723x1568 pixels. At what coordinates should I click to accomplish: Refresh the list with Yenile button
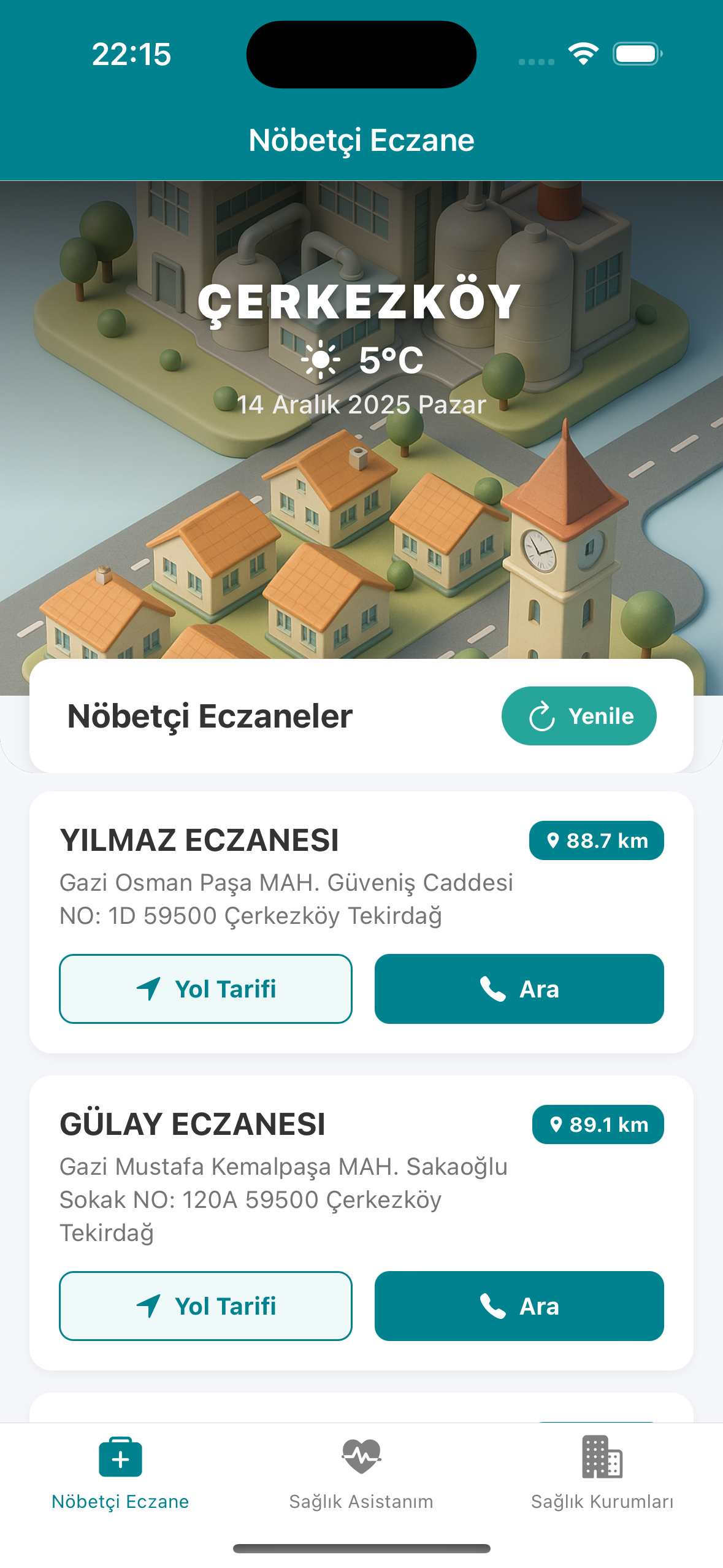(x=579, y=716)
